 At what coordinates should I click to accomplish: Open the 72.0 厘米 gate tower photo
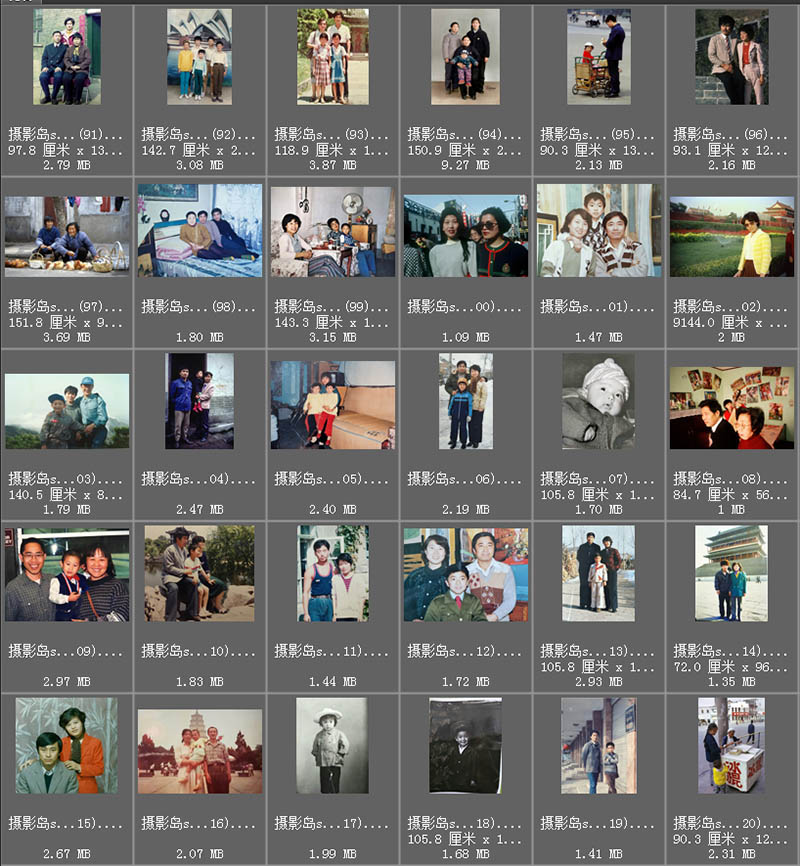tap(731, 573)
